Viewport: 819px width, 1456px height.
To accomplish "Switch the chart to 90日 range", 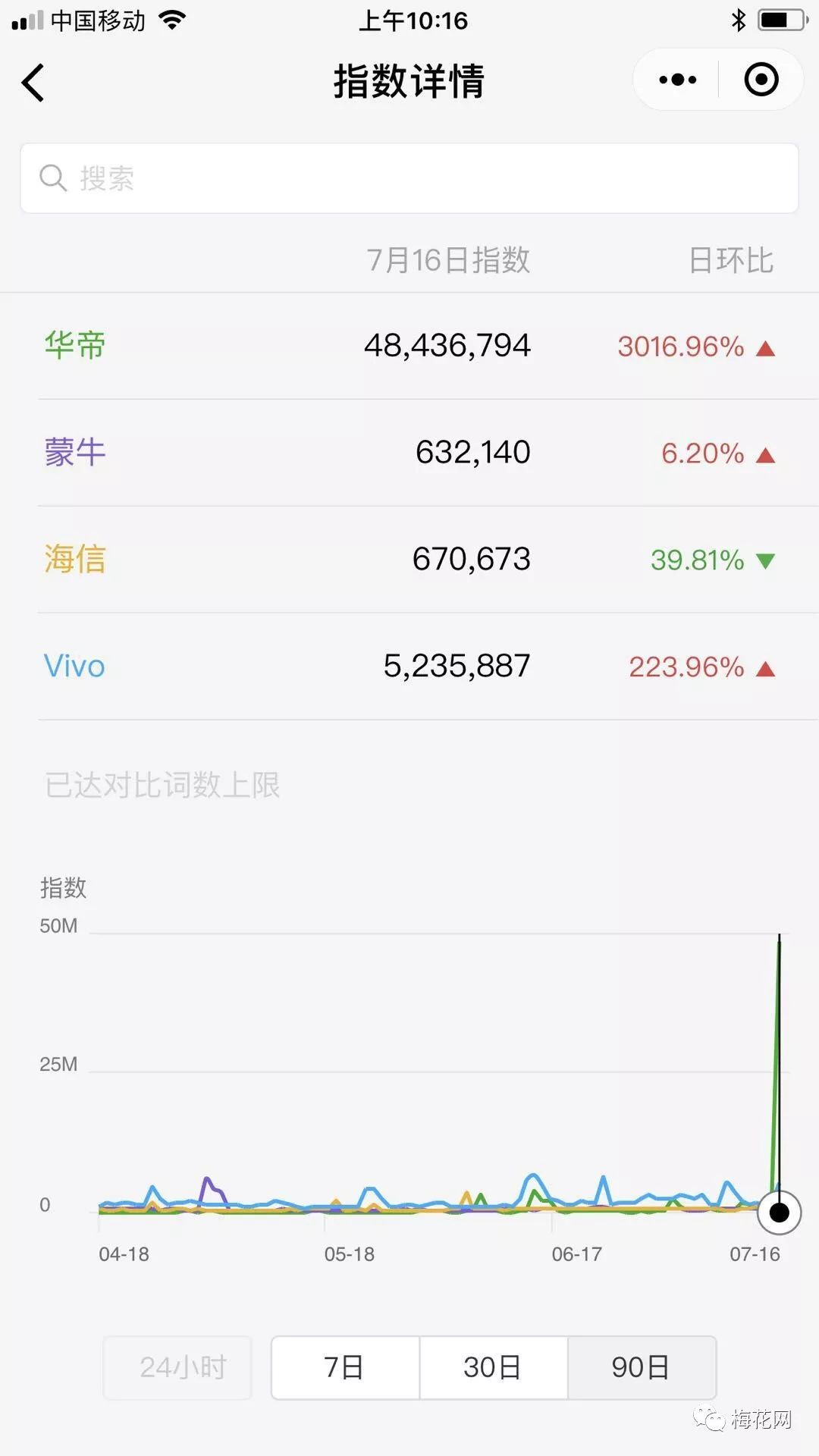I will click(642, 1367).
